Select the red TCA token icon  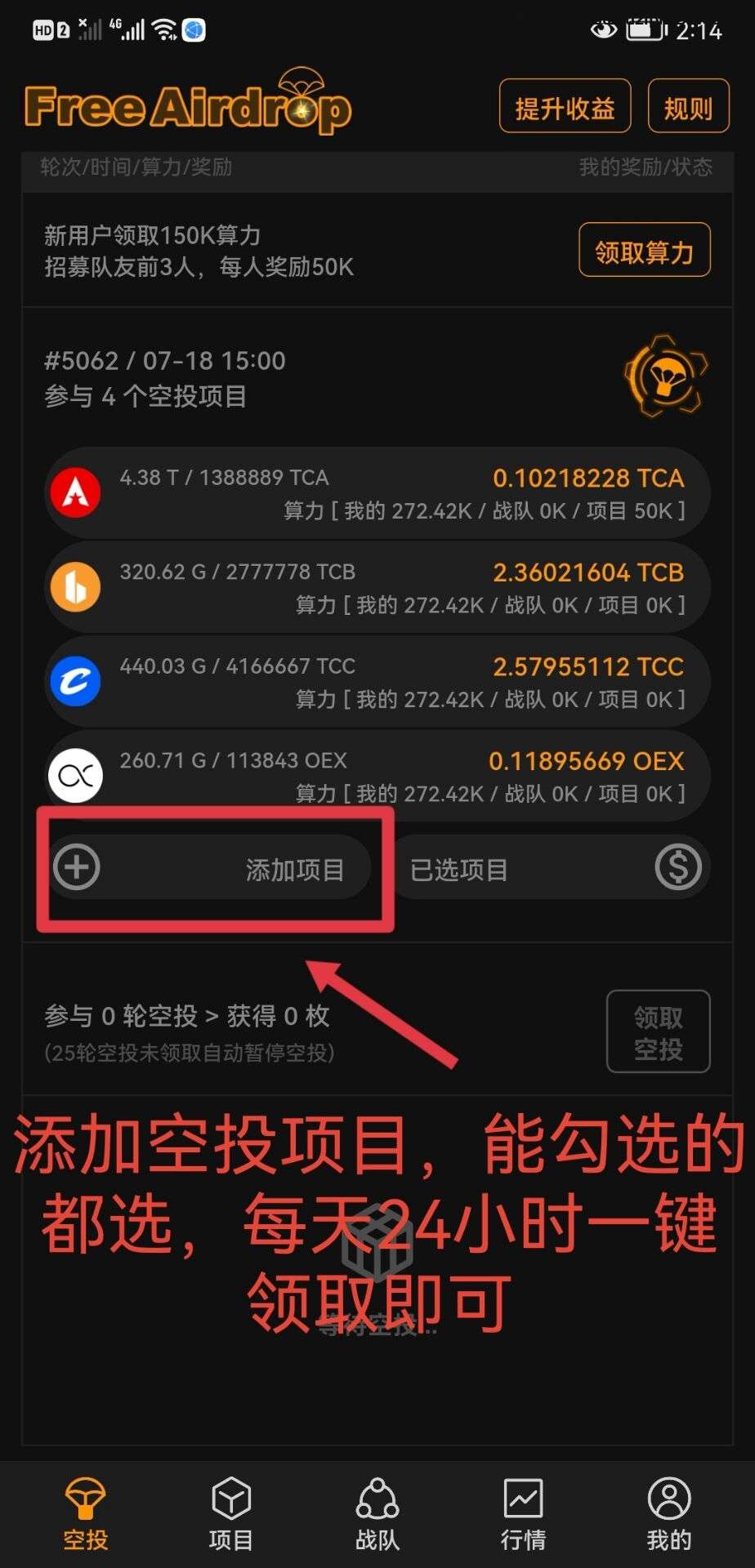click(x=75, y=492)
